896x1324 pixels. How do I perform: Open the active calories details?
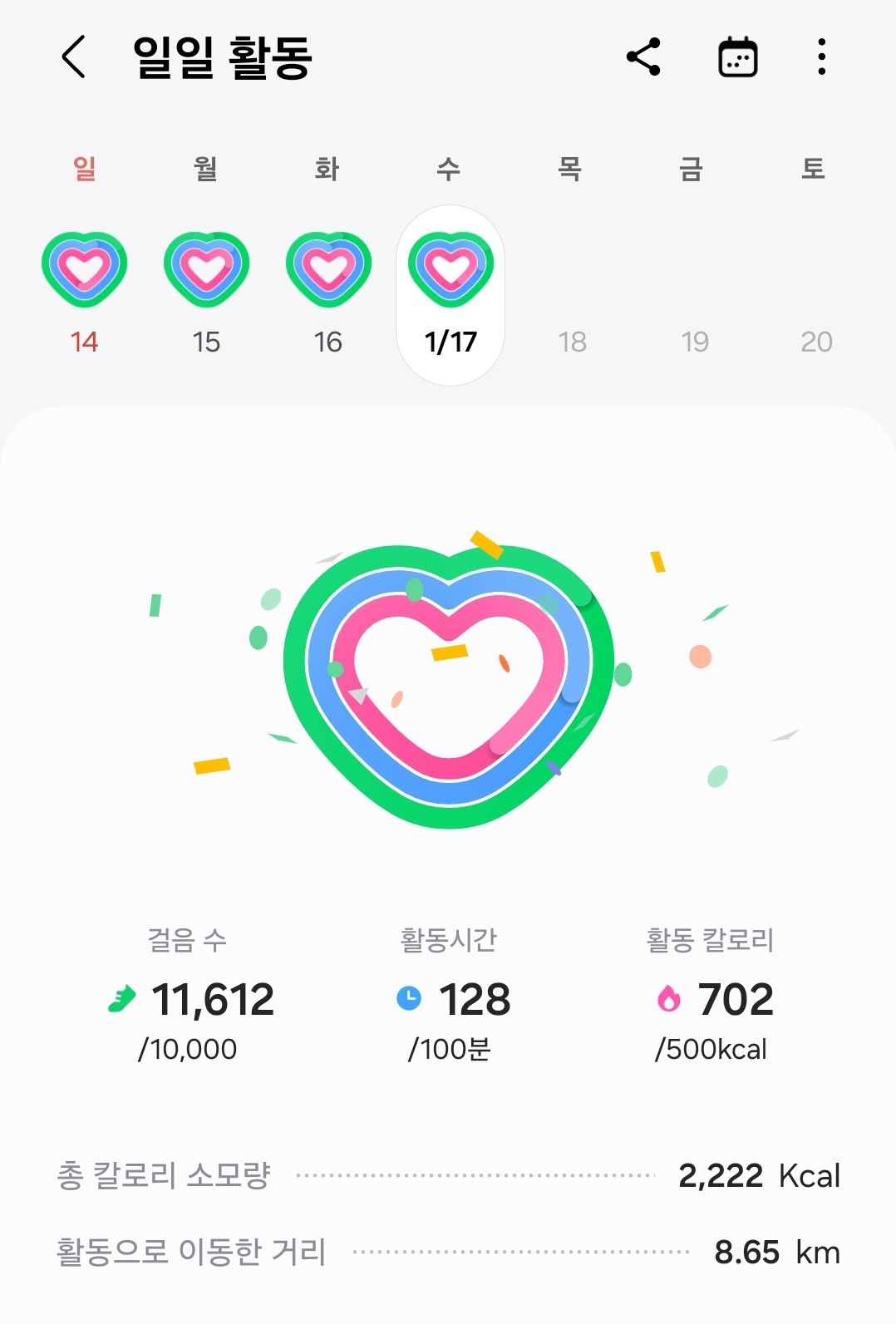[711, 996]
